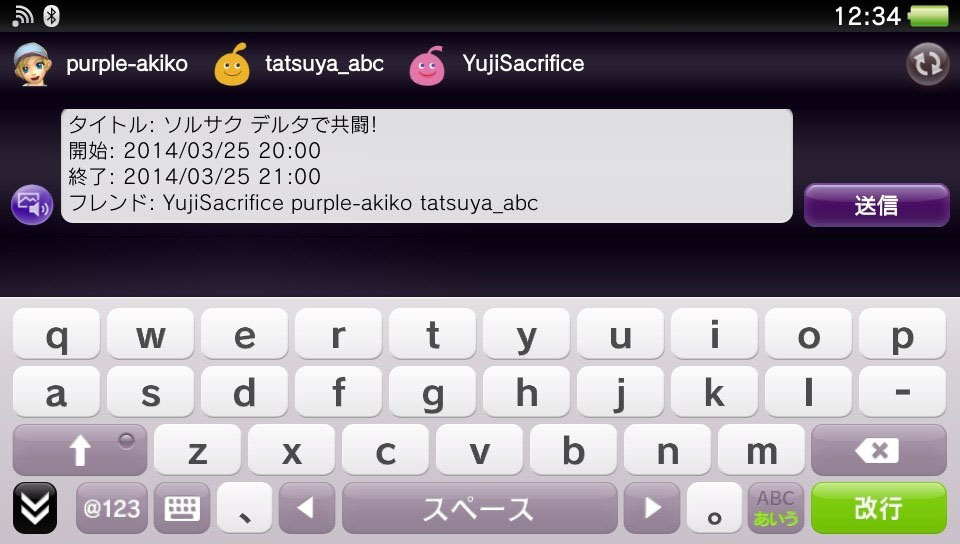Open YujiSacrifice's profile

[497, 65]
